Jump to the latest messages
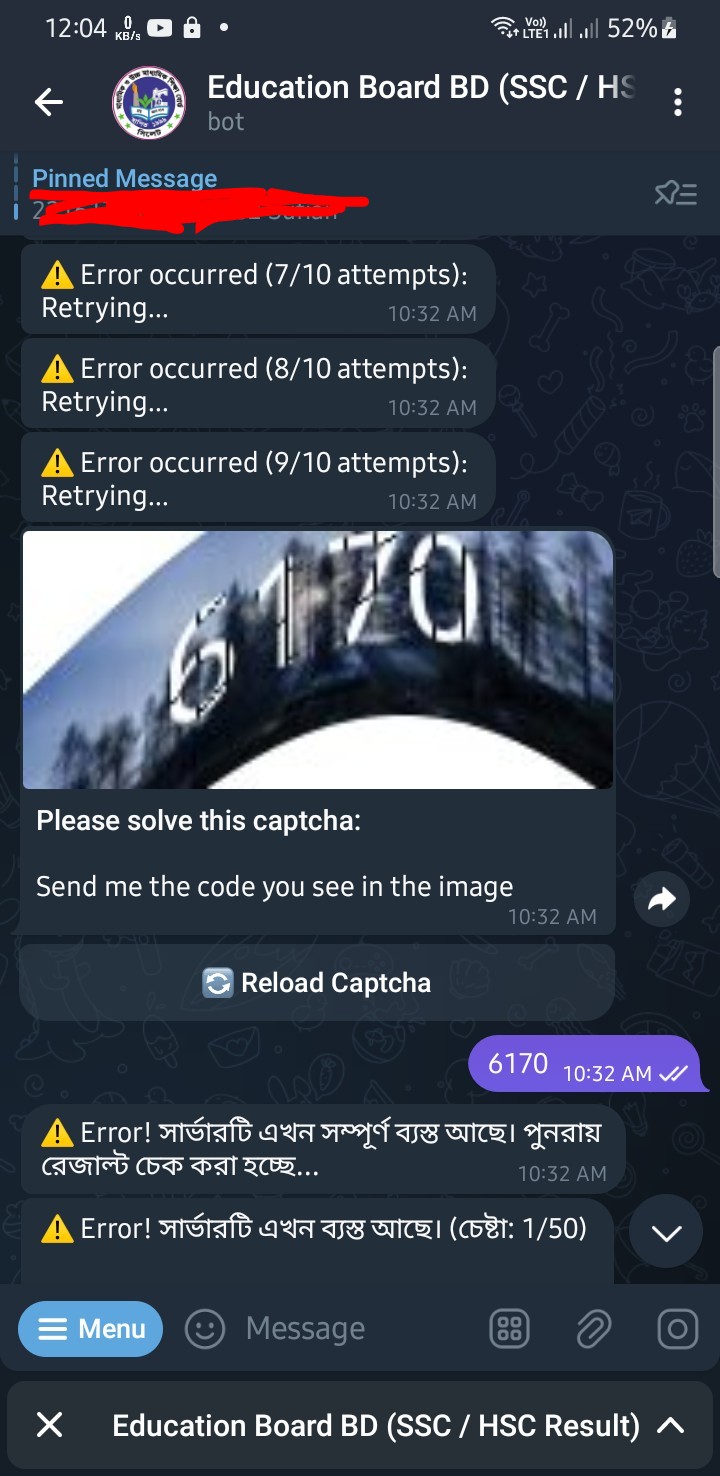This screenshot has width=720, height=1476. pyautogui.click(x=666, y=1233)
